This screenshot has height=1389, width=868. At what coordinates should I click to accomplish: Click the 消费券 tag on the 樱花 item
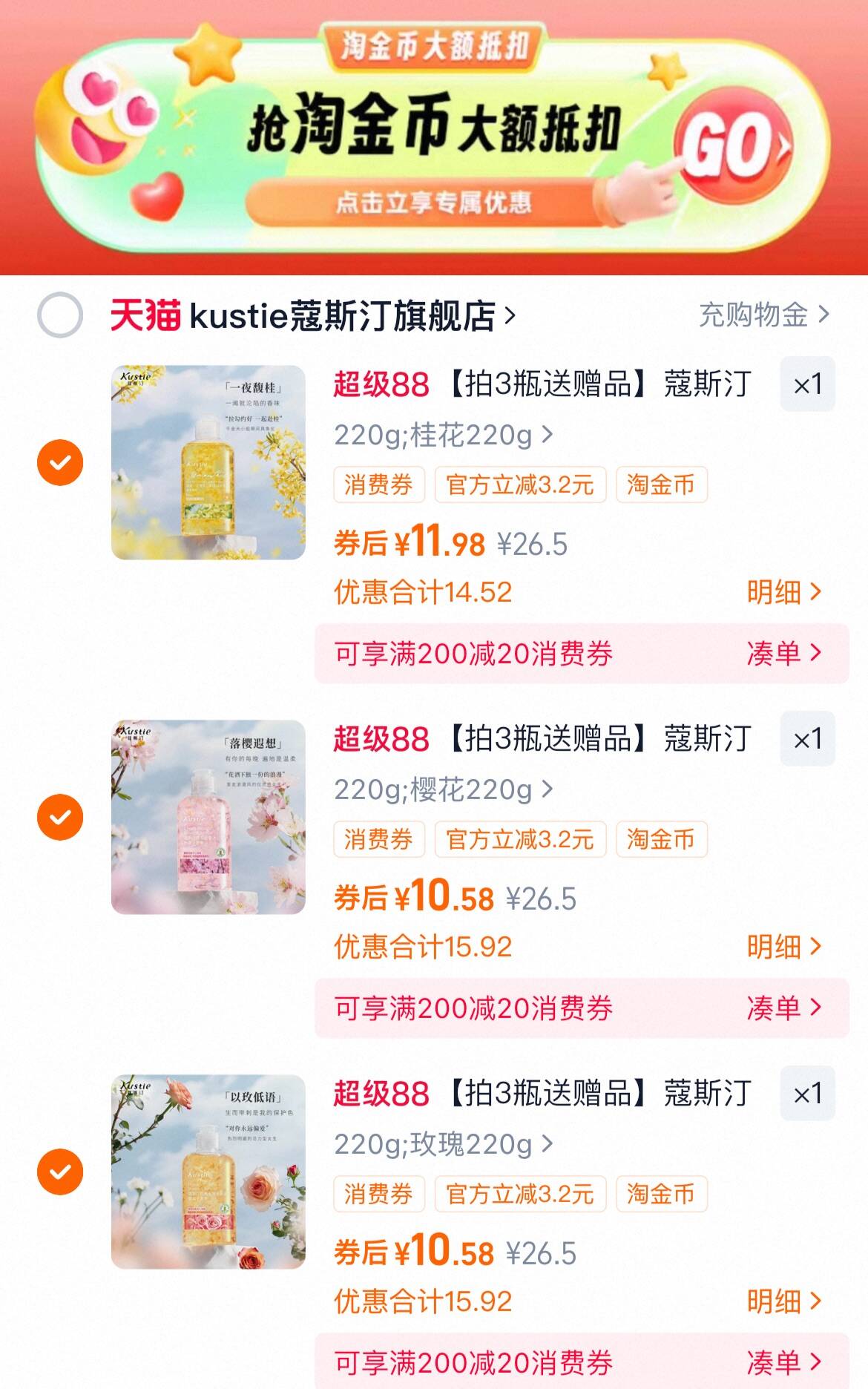380,839
